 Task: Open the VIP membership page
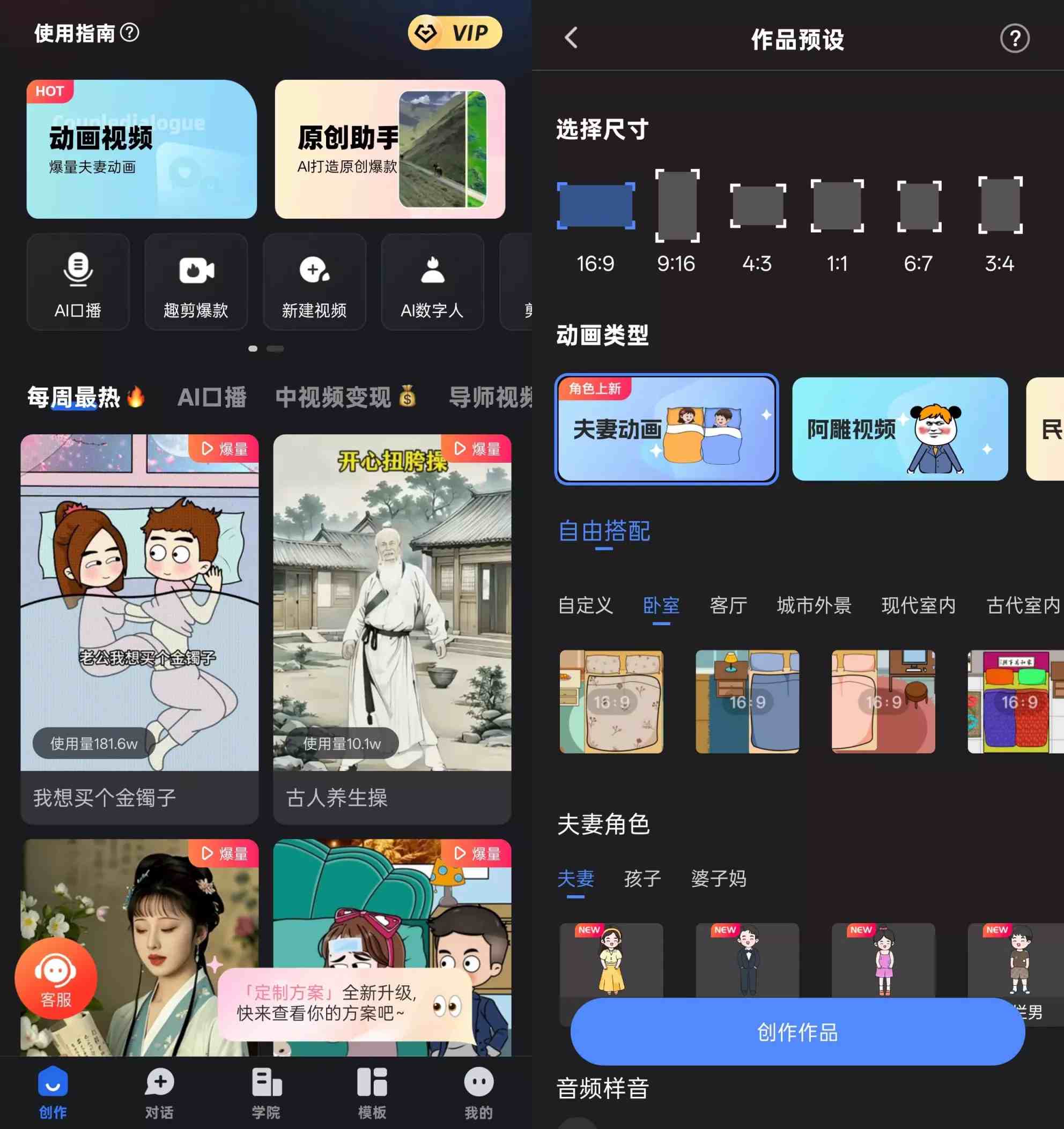(454, 33)
